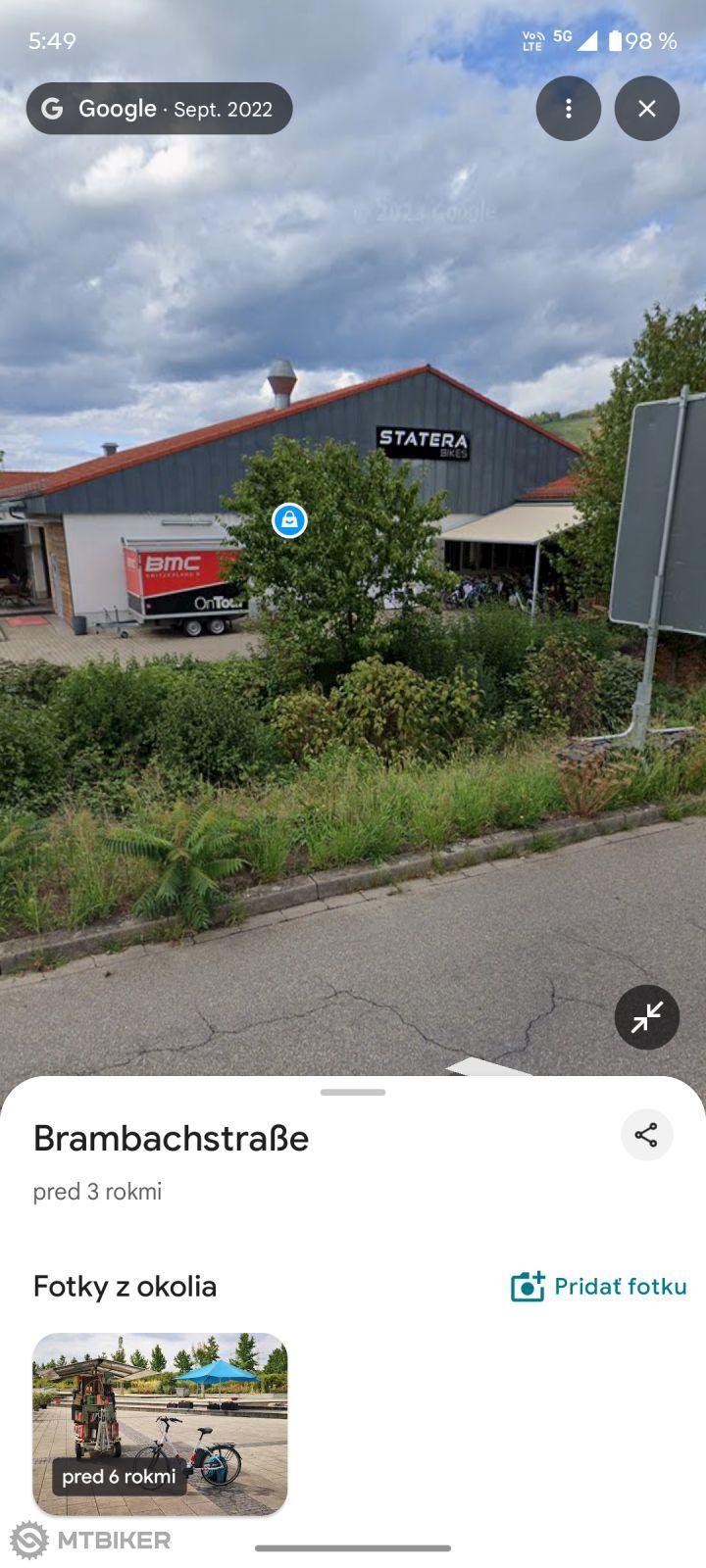Tap the Google logo in the top chip
Image resolution: width=706 pixels, height=1568 pixels.
click(x=54, y=109)
